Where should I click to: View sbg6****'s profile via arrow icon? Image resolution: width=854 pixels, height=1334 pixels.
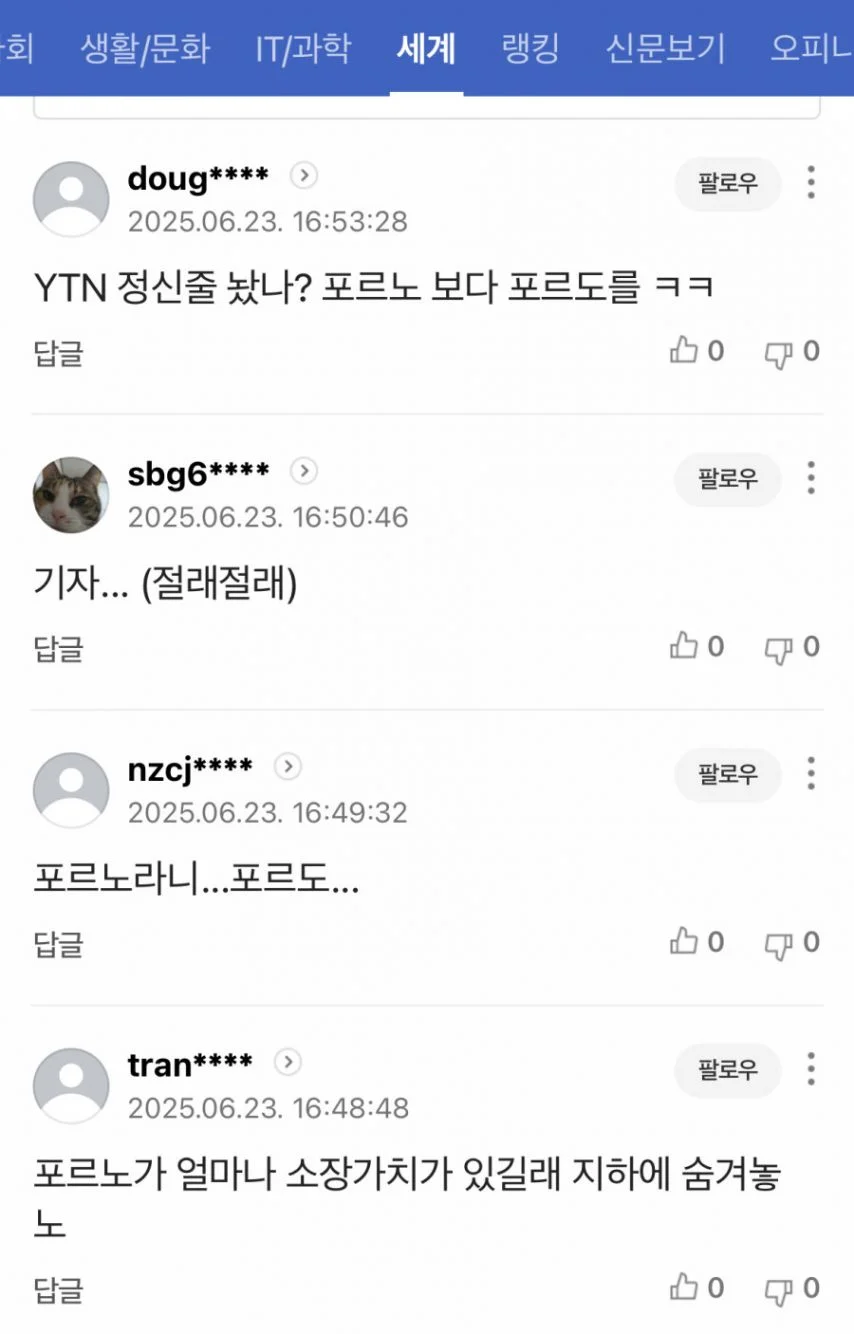click(304, 470)
